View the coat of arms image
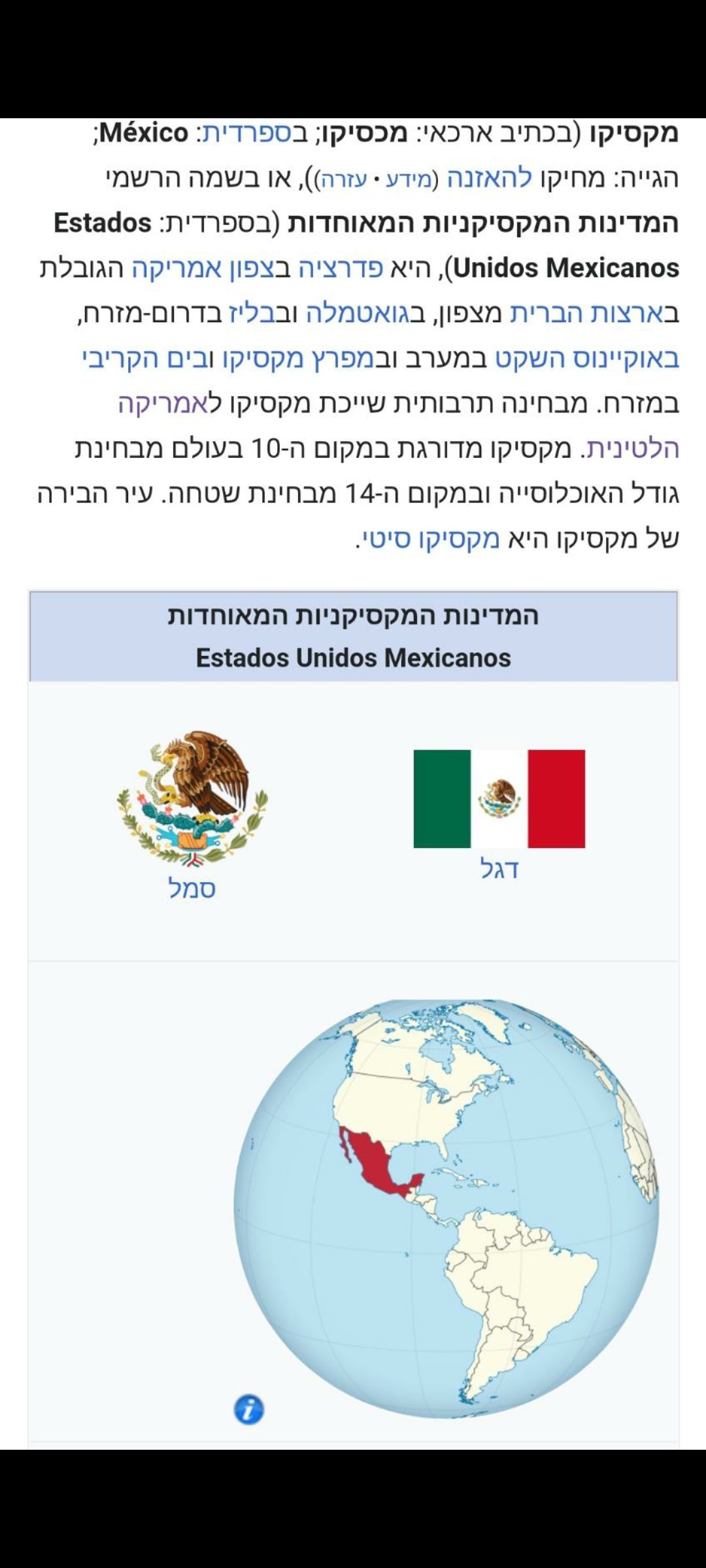The height and width of the screenshot is (1568, 706). pos(192,798)
